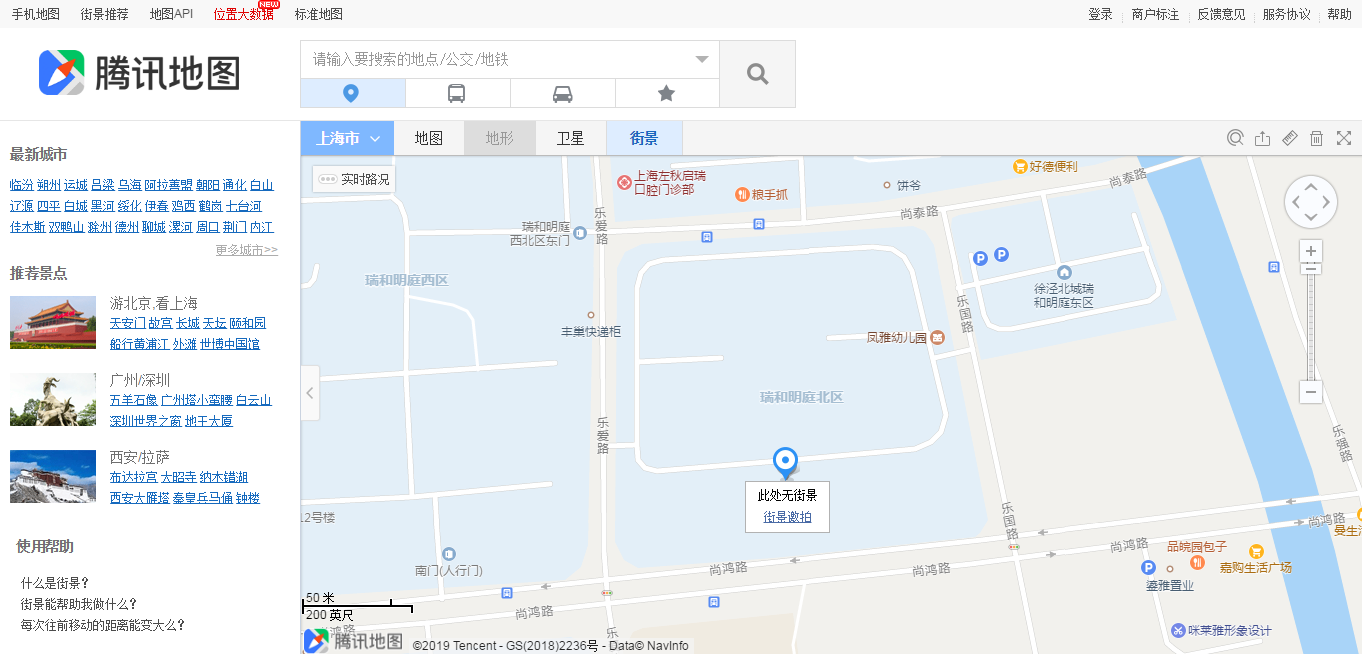
Task: Open the 街景邀拍 link in popup
Action: point(787,517)
